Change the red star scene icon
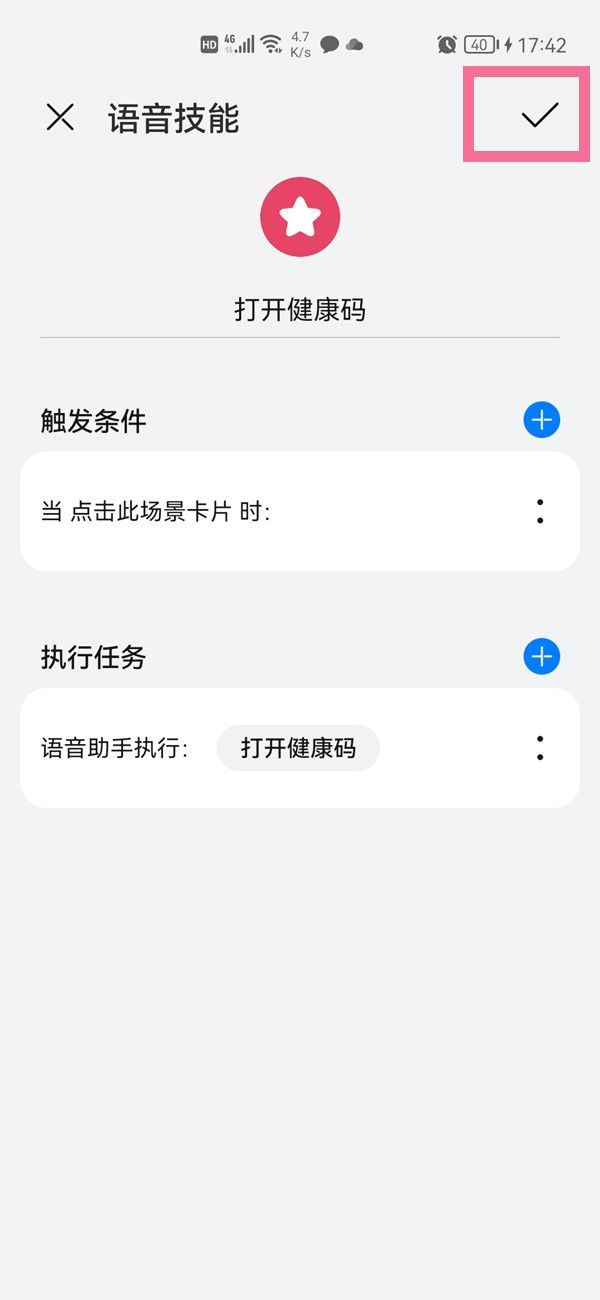Image resolution: width=600 pixels, height=1300 pixels. tap(300, 217)
